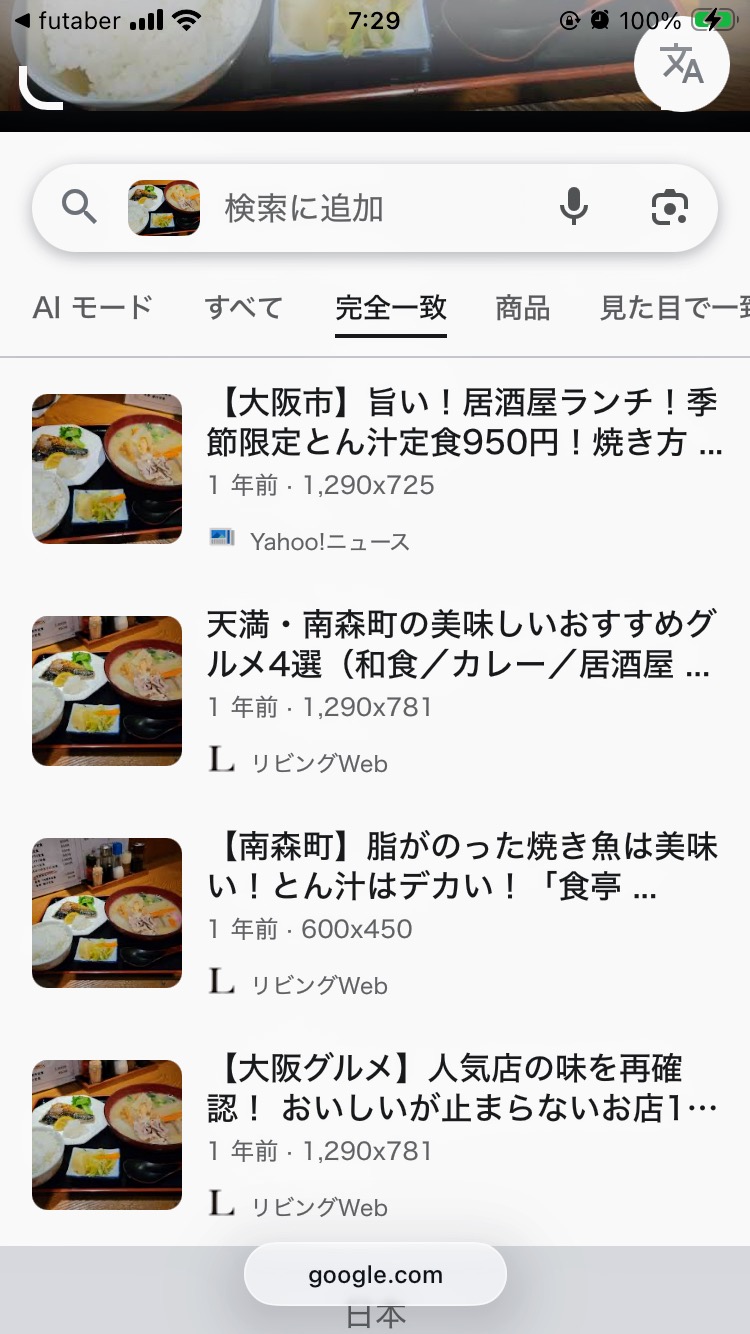Select the 完全一致 tab
750x1334 pixels.
[x=391, y=308]
